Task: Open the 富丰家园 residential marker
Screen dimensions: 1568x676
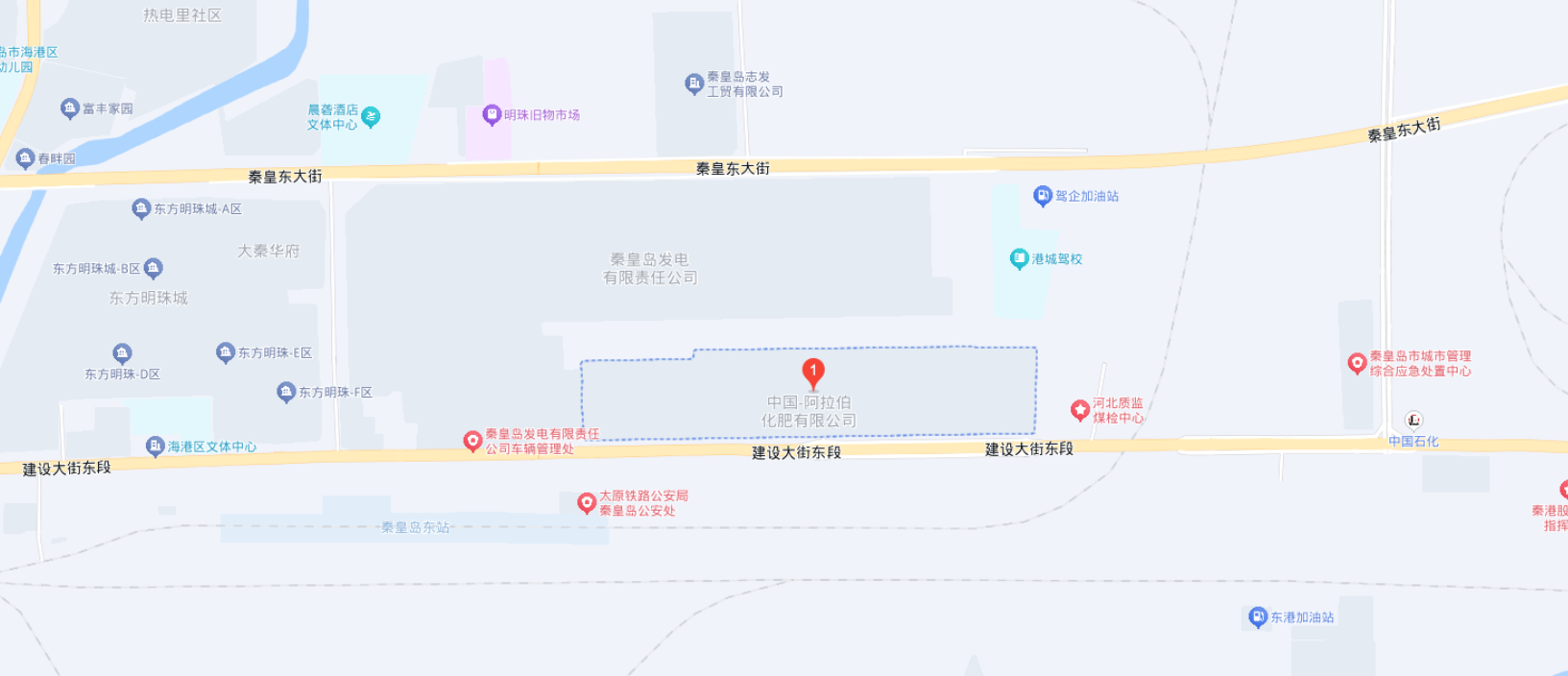Action: [x=69, y=109]
